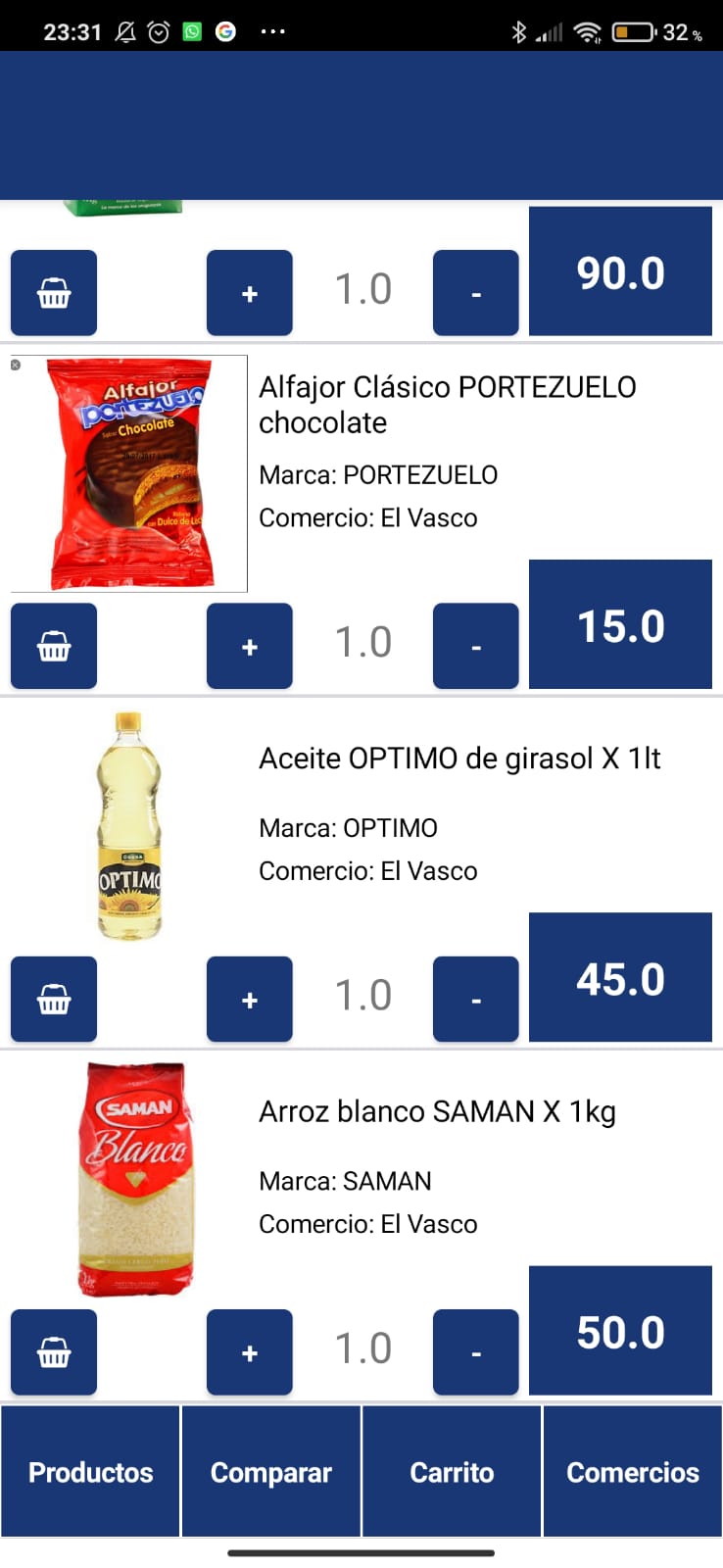723x1568 pixels.
Task: Increase quantity of Alfajor Clásico PORTEZUELO
Action: click(x=249, y=646)
